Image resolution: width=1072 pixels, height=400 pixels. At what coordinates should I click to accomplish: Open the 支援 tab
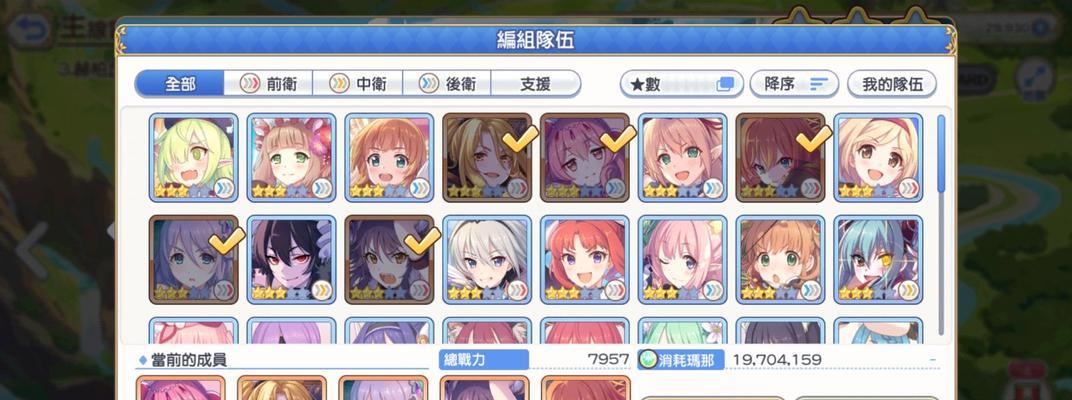[535, 84]
